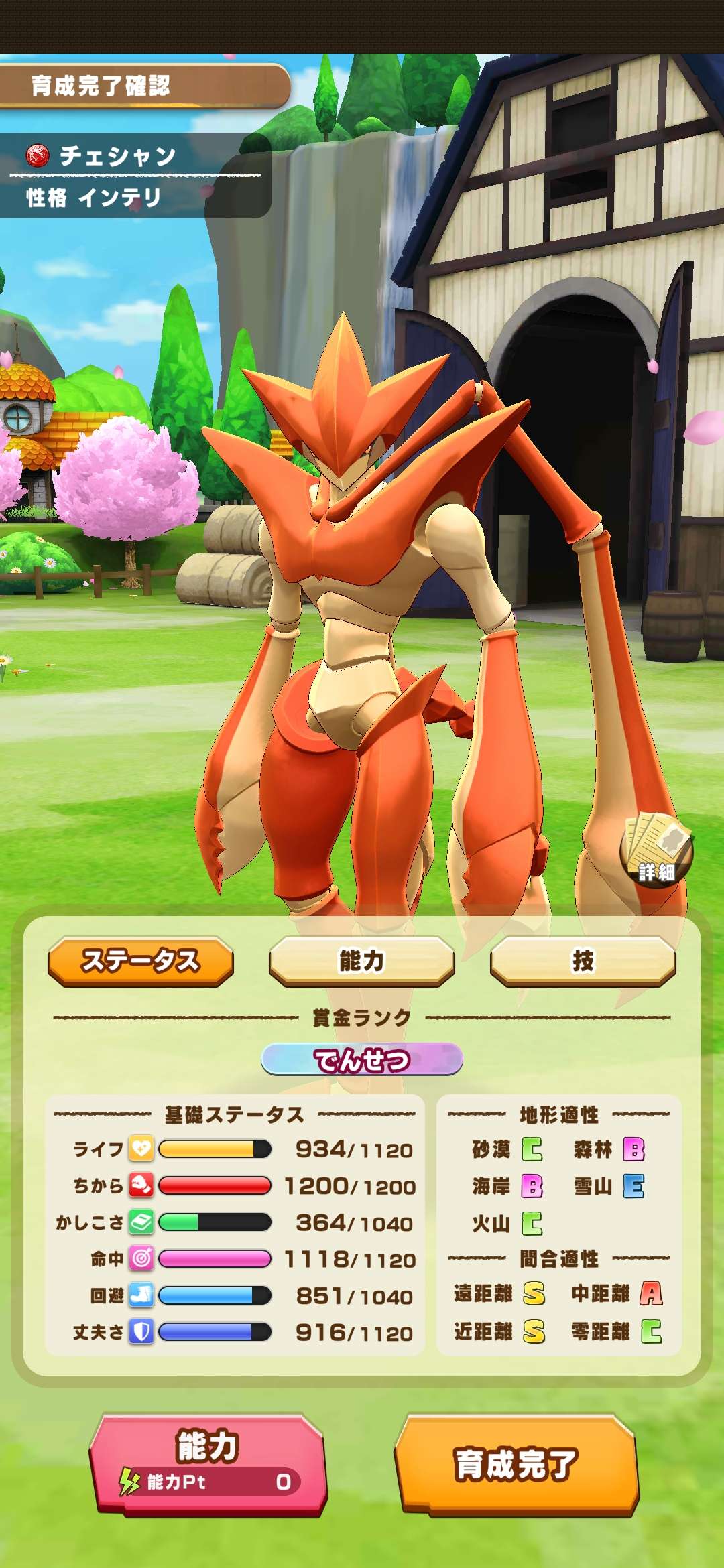Switch to the 能力 tab

(x=361, y=961)
